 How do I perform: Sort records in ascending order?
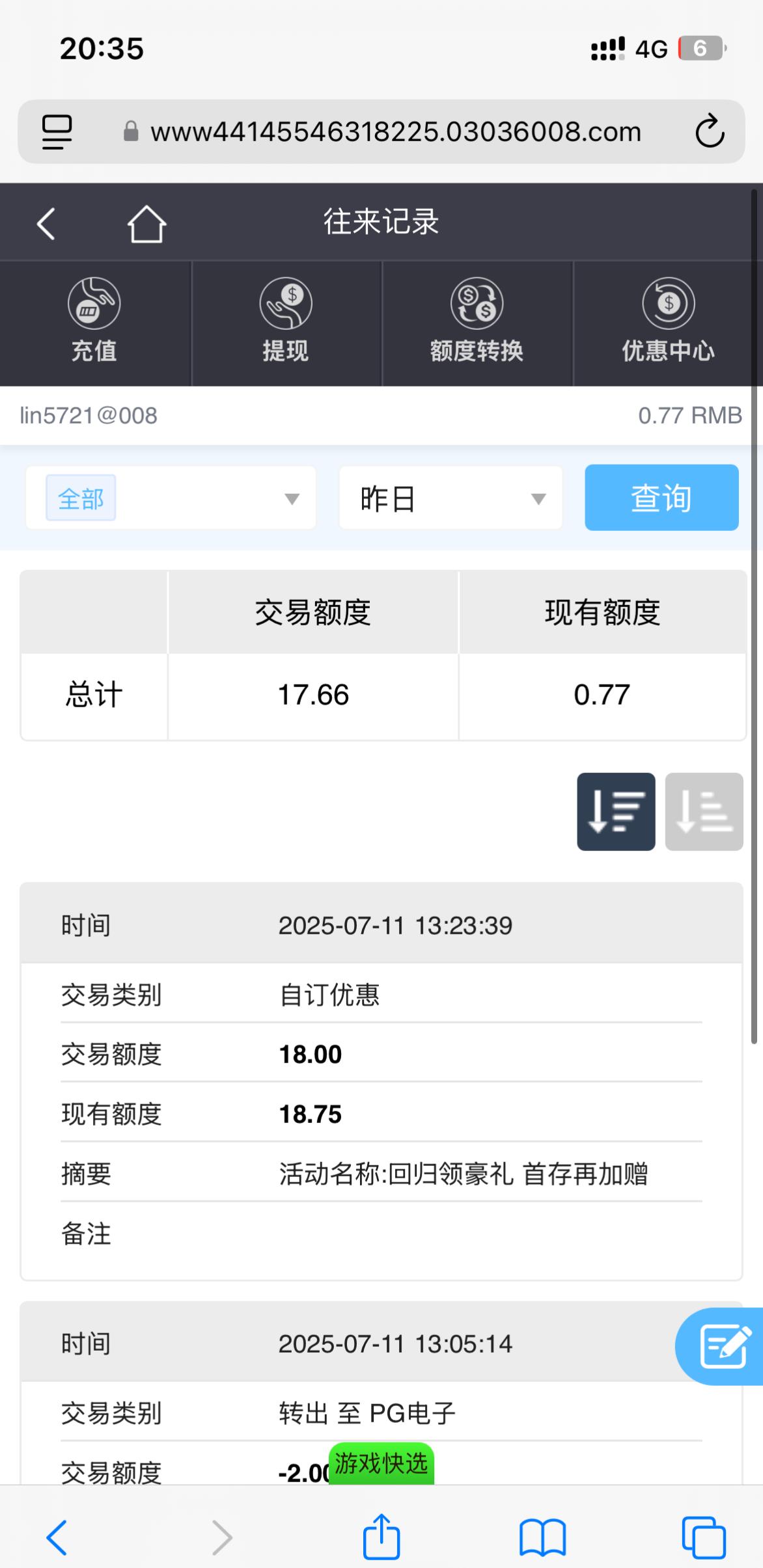pos(704,811)
